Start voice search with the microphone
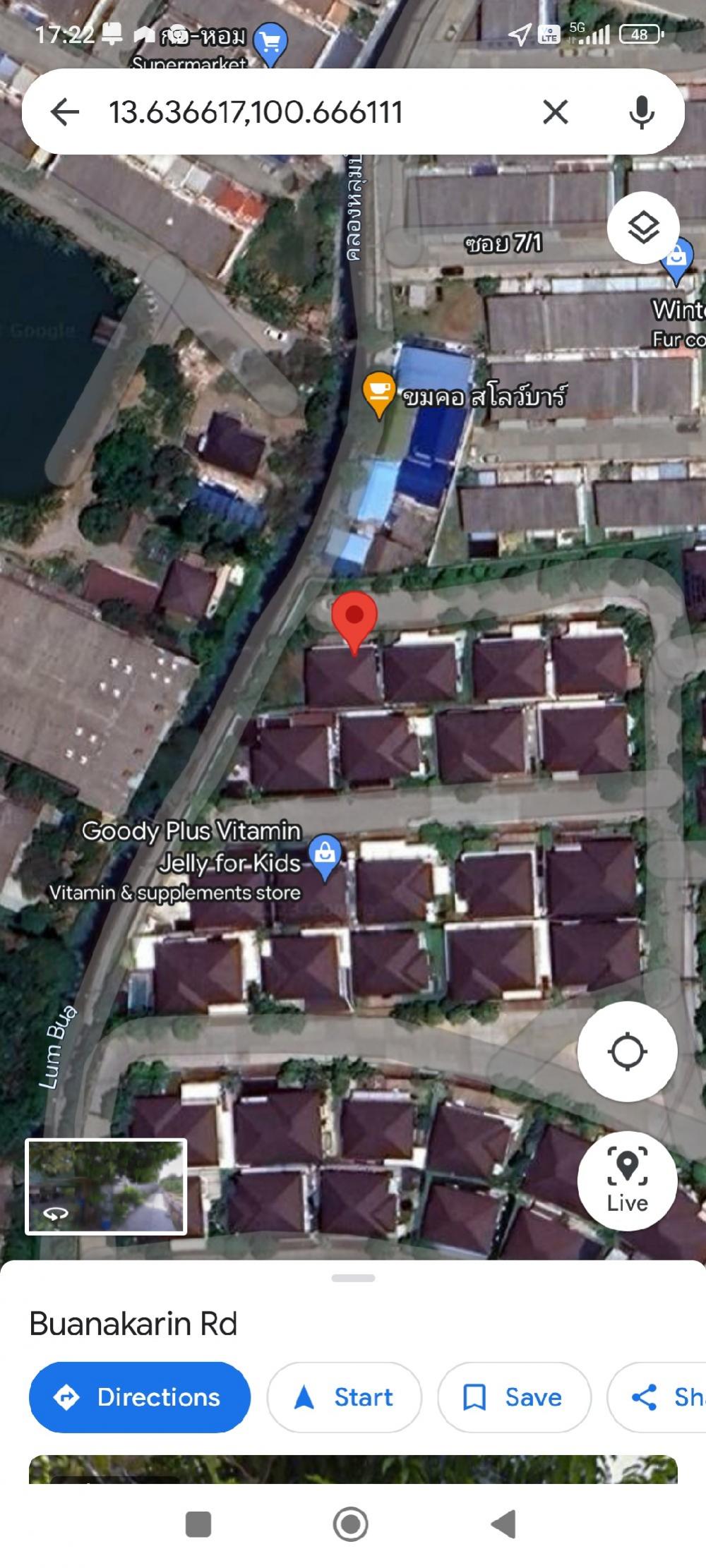The height and width of the screenshot is (1568, 706). (641, 111)
